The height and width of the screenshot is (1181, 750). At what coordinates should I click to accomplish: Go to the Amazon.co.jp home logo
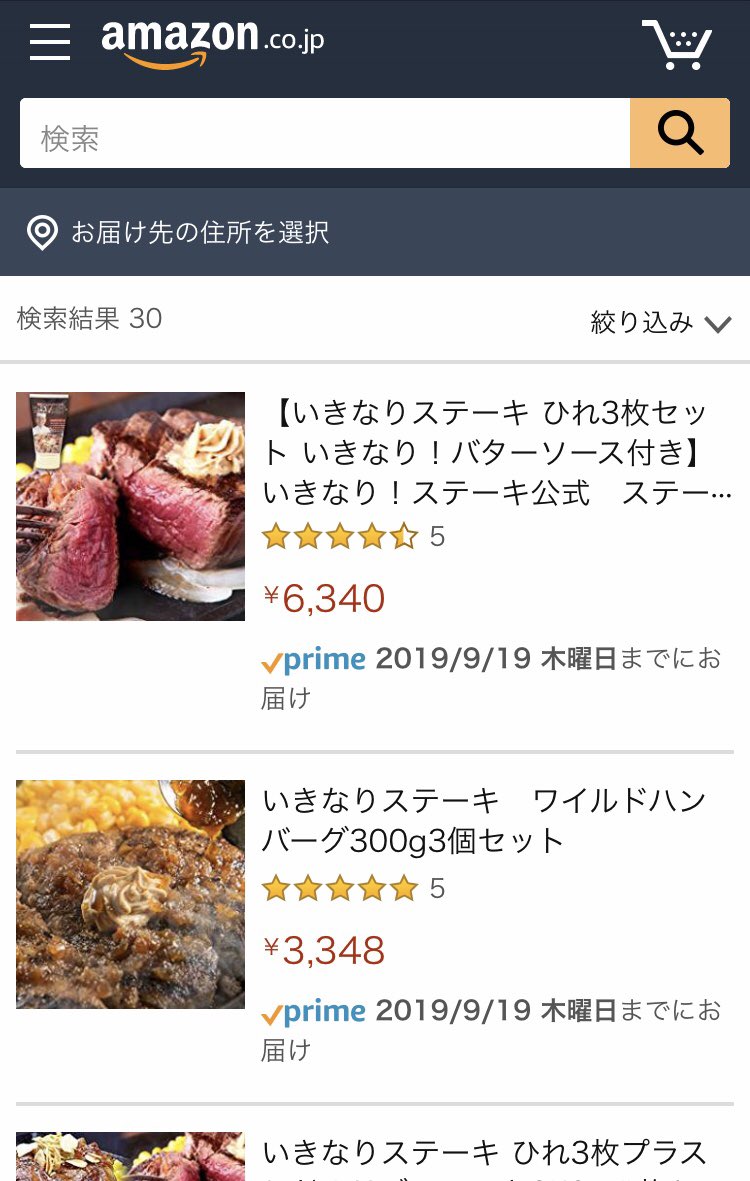(212, 42)
